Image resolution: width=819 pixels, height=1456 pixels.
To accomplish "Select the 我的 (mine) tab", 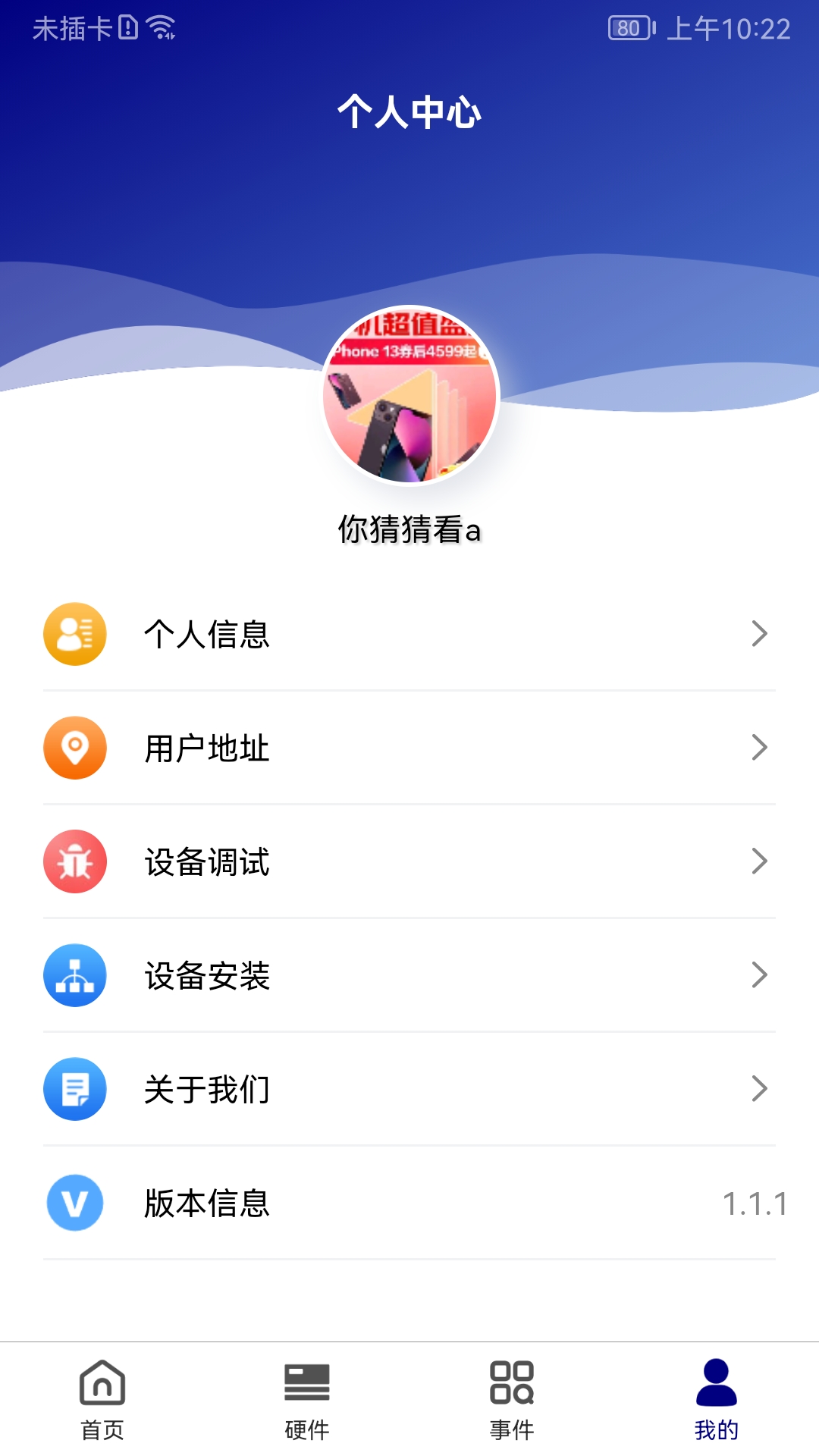I will click(x=716, y=1400).
